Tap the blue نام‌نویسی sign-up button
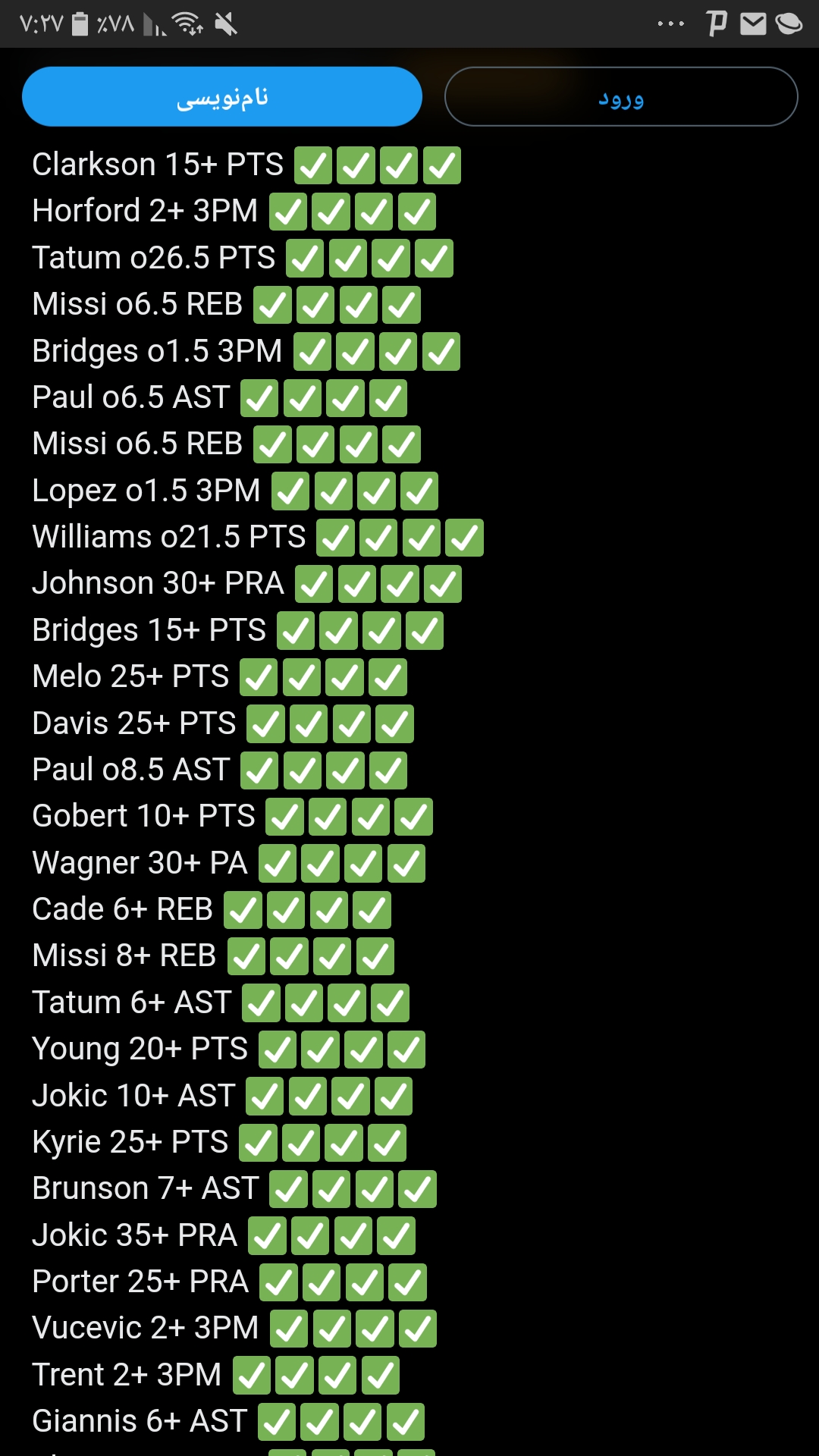This screenshot has height=1456, width=819. click(222, 96)
